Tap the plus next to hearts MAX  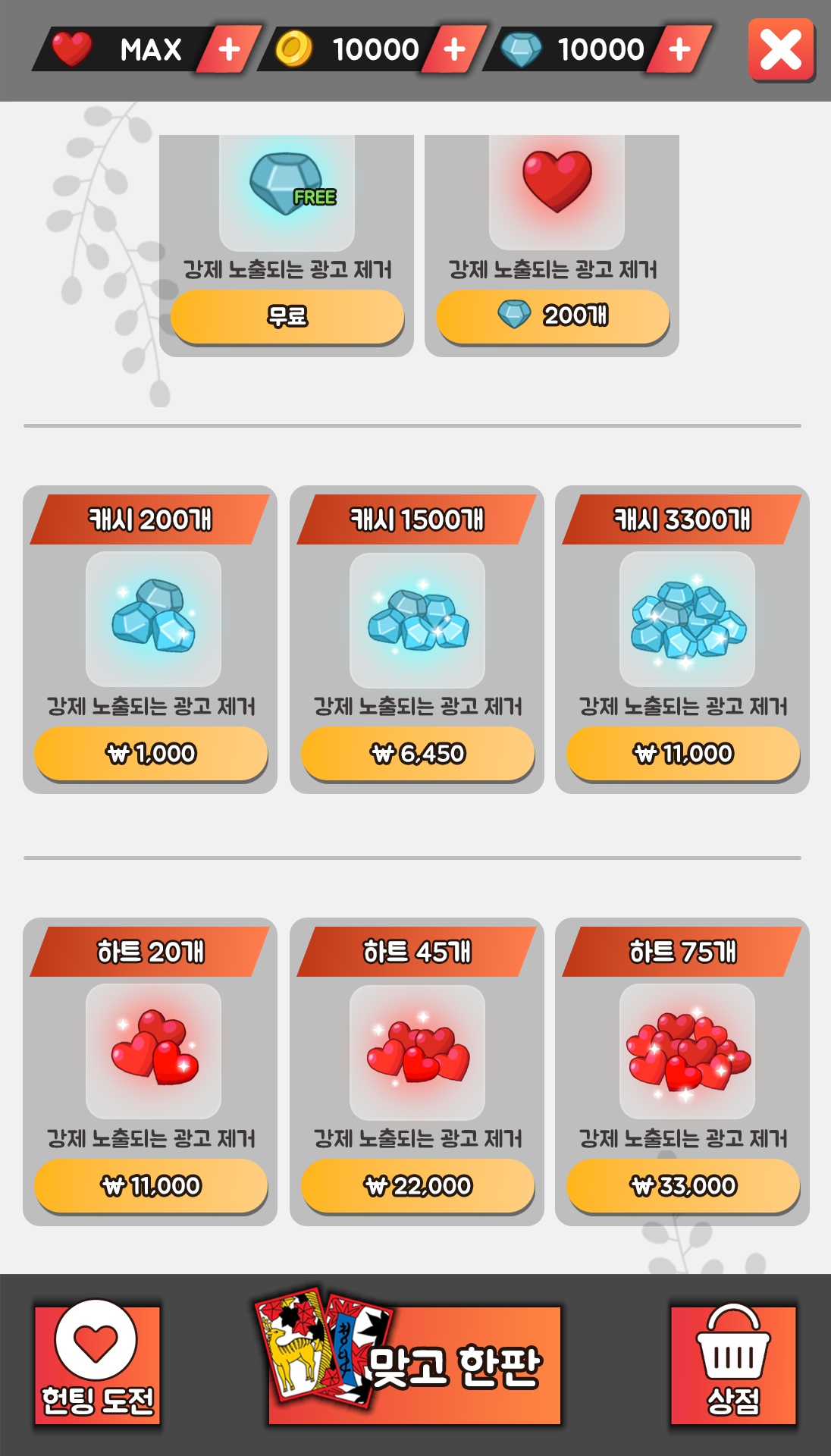[228, 50]
